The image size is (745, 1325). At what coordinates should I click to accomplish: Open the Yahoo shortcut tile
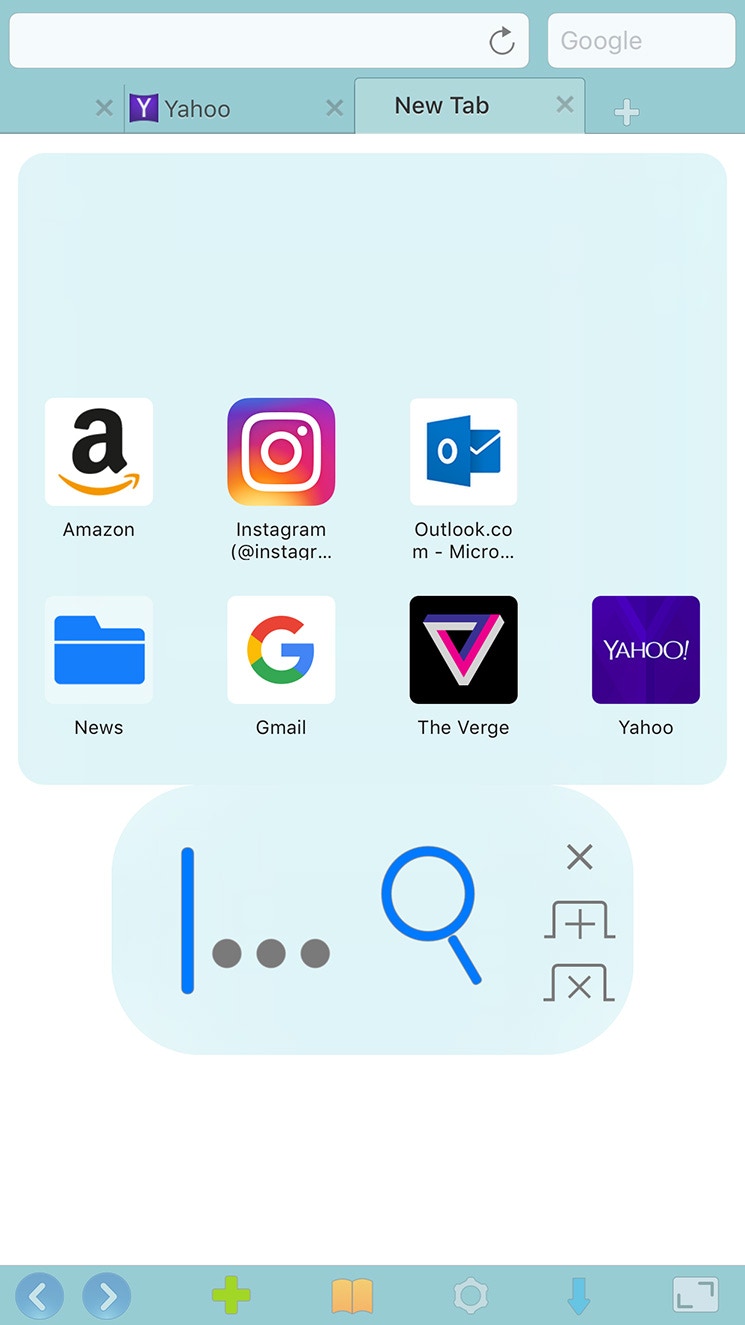[x=646, y=650]
